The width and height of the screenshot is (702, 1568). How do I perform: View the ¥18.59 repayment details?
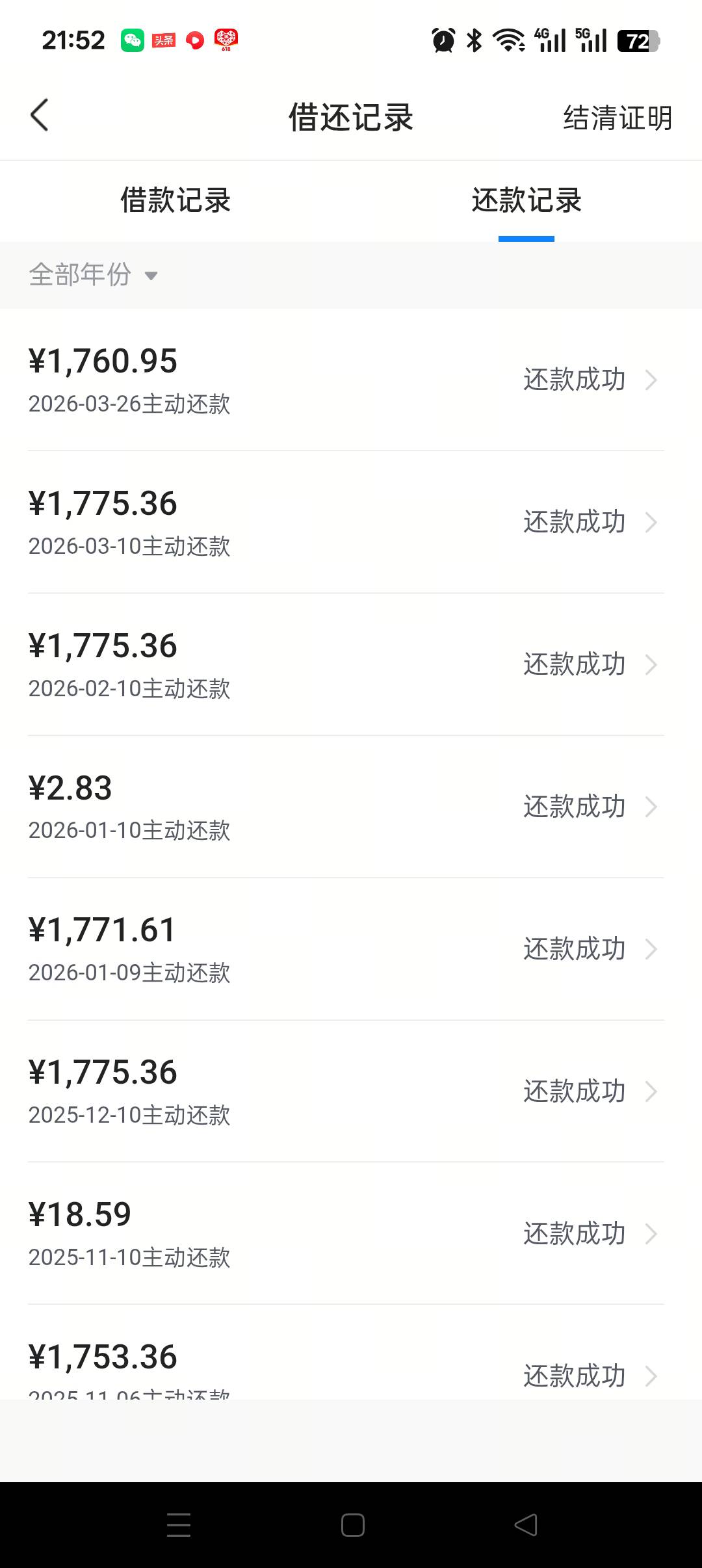[346, 1234]
